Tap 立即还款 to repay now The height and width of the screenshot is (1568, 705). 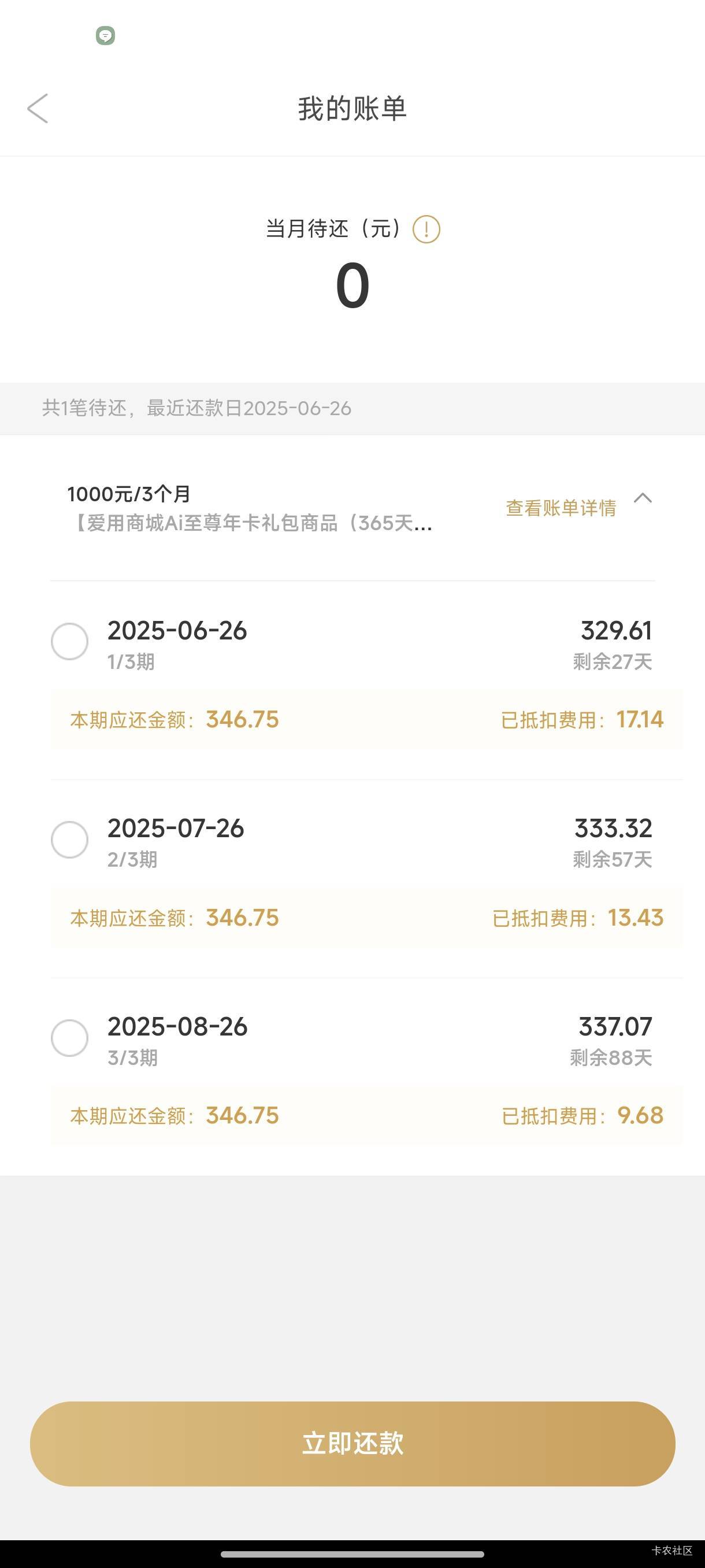tap(352, 1443)
